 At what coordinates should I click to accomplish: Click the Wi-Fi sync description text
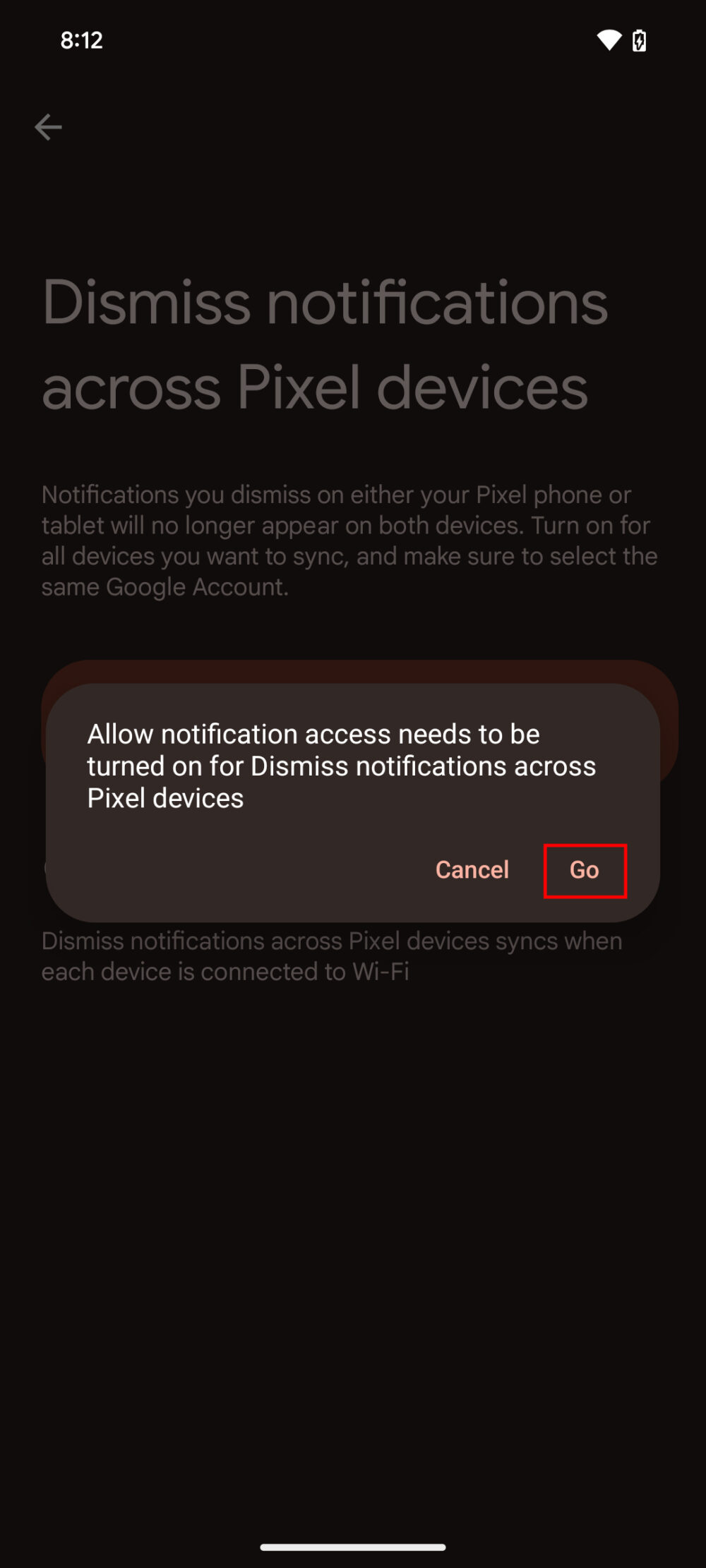coord(332,955)
